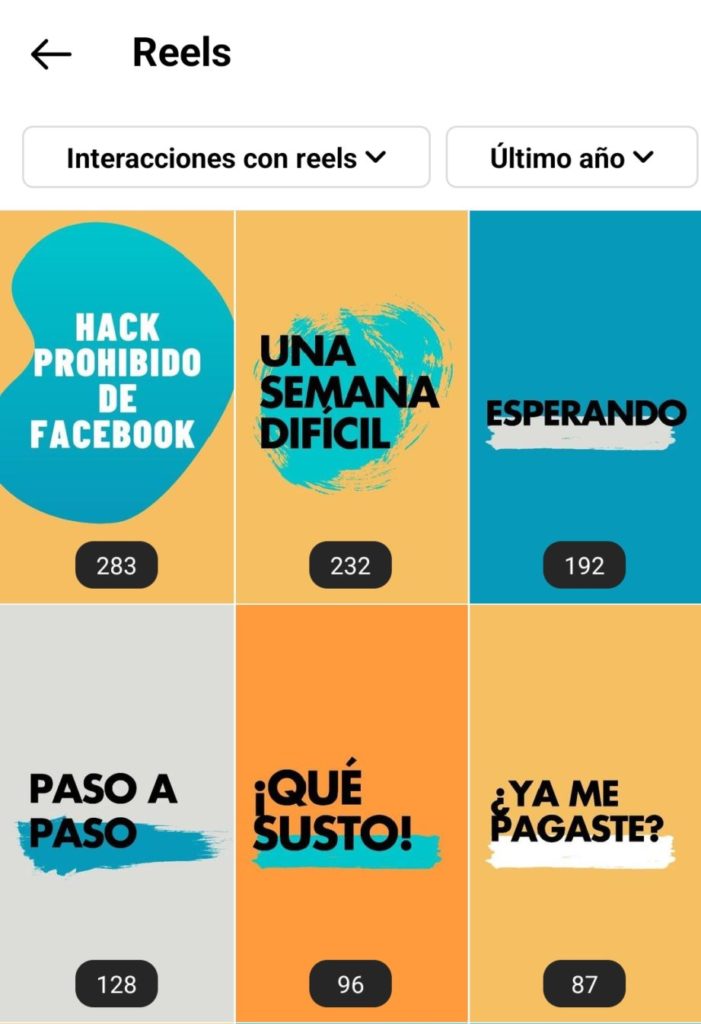View the ¿Ya Me Pagaste? reel
The height and width of the screenshot is (1024, 701).
585,810
